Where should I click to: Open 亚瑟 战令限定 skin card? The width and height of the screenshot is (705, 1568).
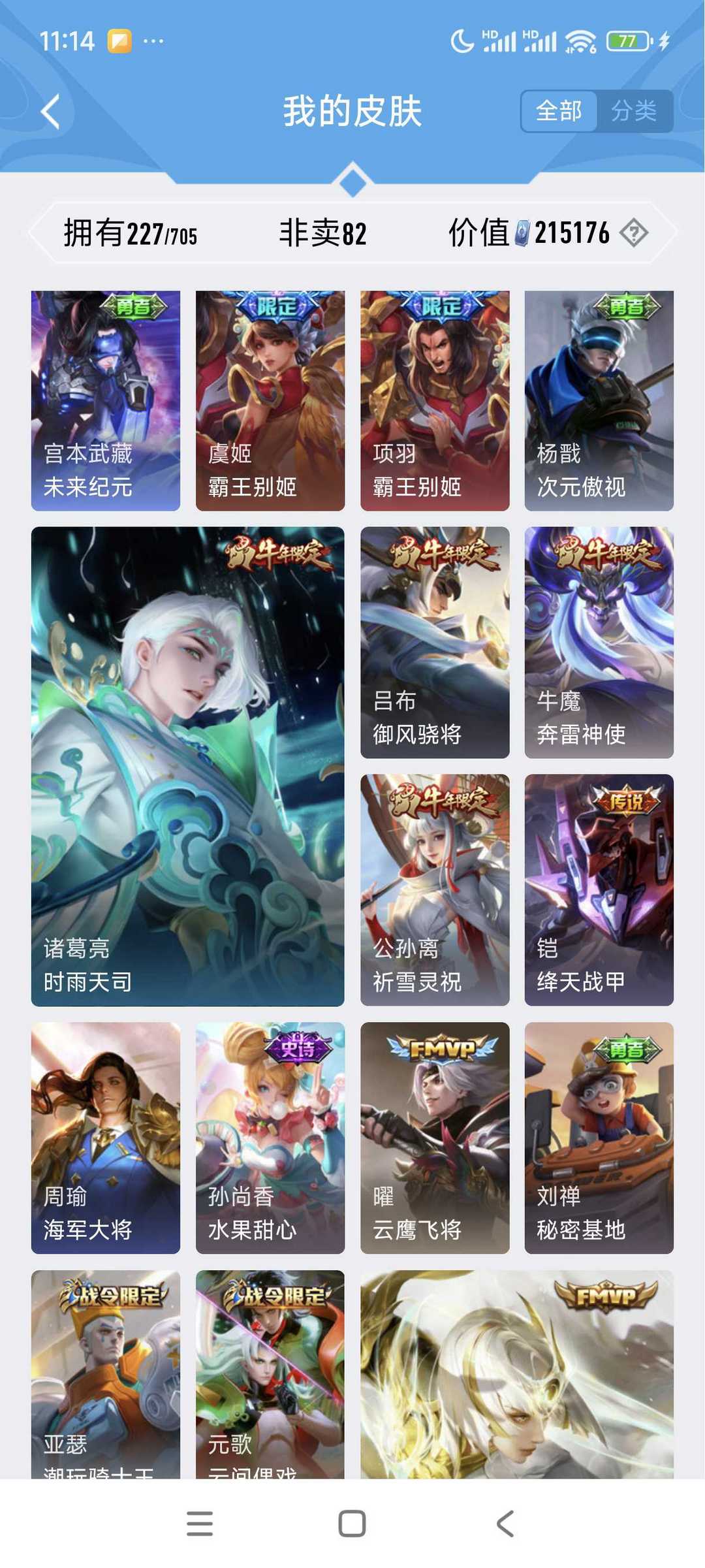point(106,1374)
